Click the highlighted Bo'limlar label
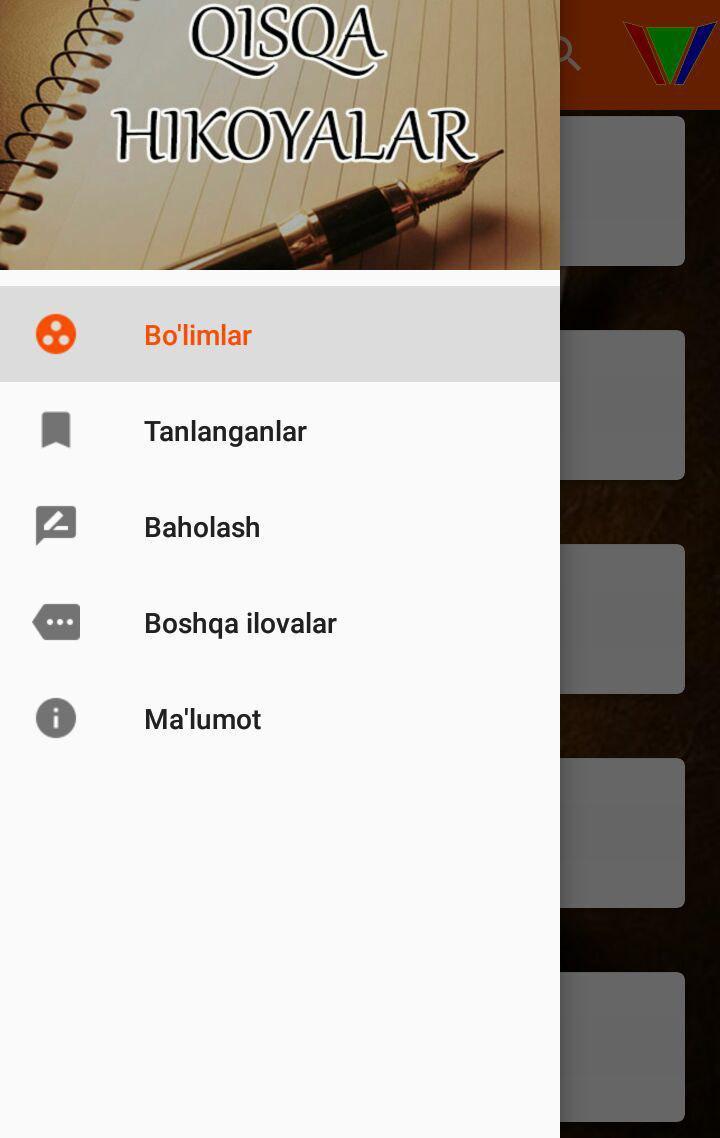This screenshot has height=1138, width=720. tap(198, 334)
